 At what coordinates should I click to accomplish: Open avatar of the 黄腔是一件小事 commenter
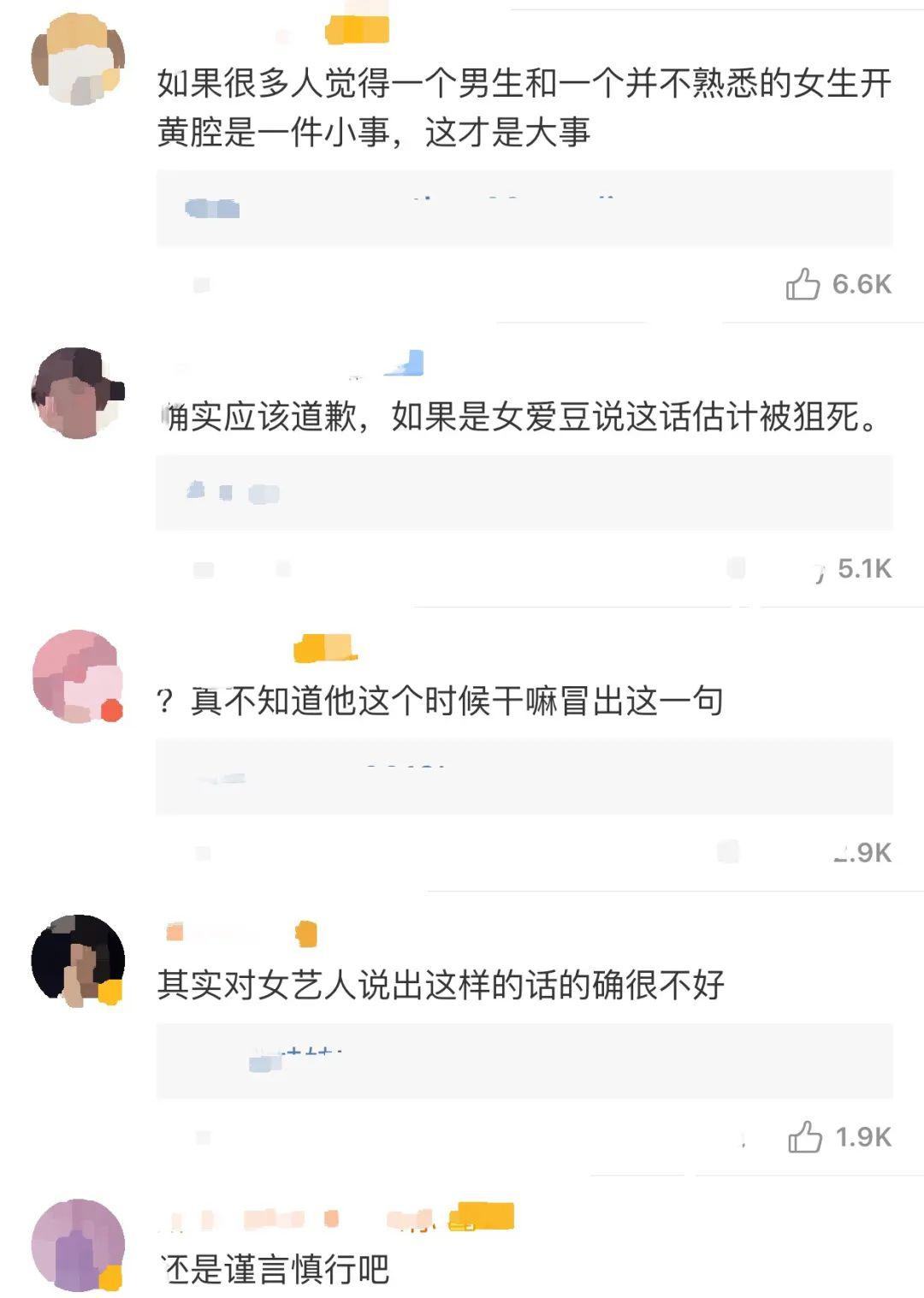pos(78,59)
